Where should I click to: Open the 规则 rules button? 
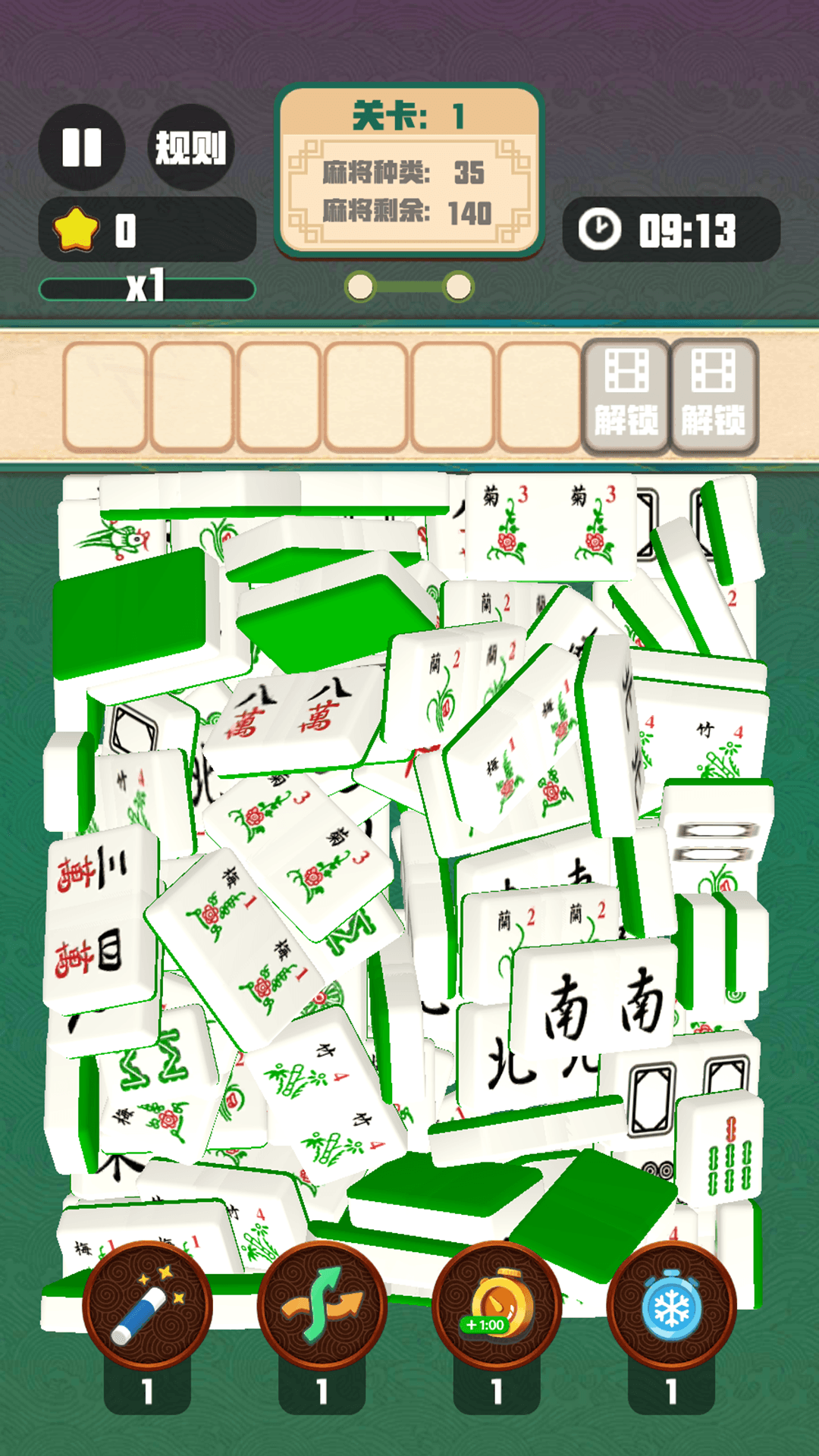[x=190, y=147]
